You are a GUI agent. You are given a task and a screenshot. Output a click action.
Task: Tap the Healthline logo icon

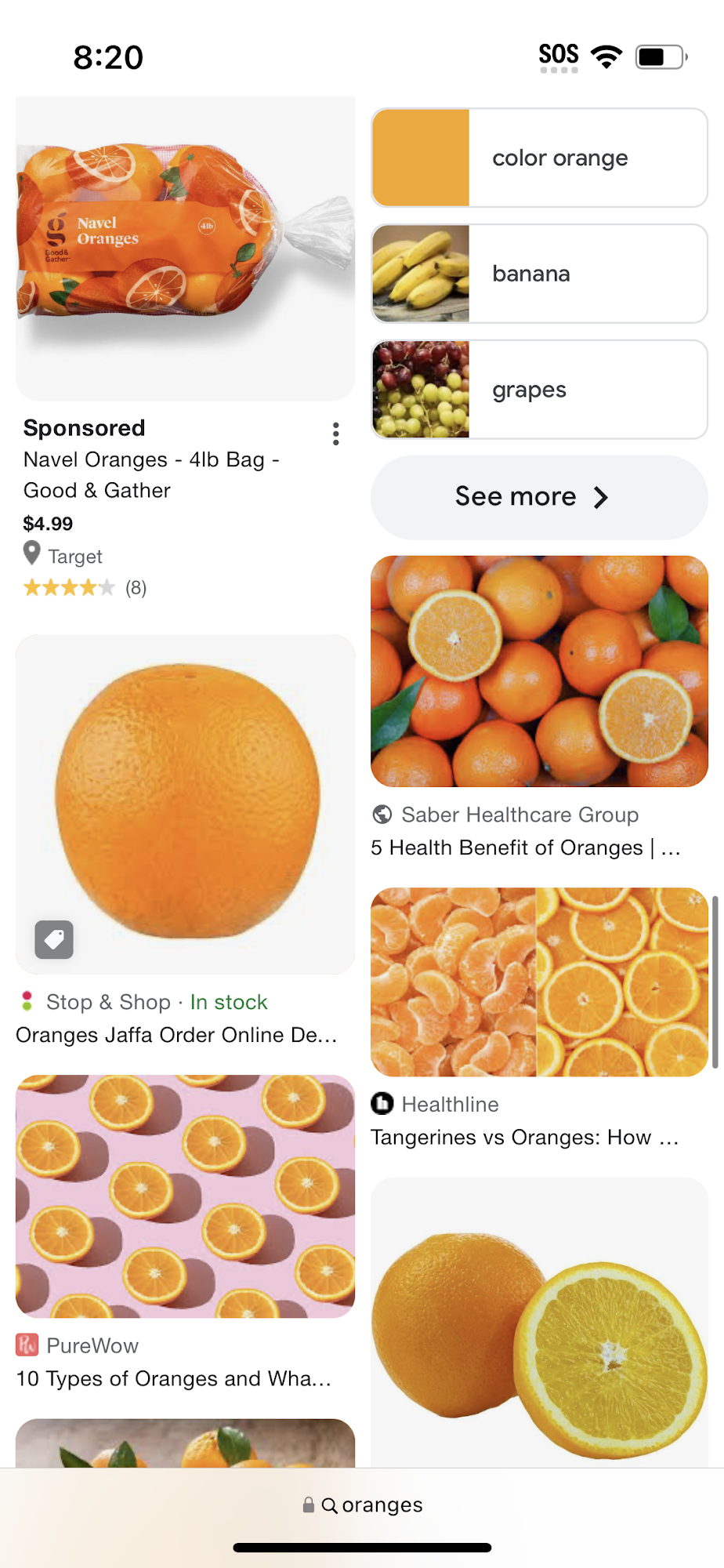click(x=382, y=1104)
